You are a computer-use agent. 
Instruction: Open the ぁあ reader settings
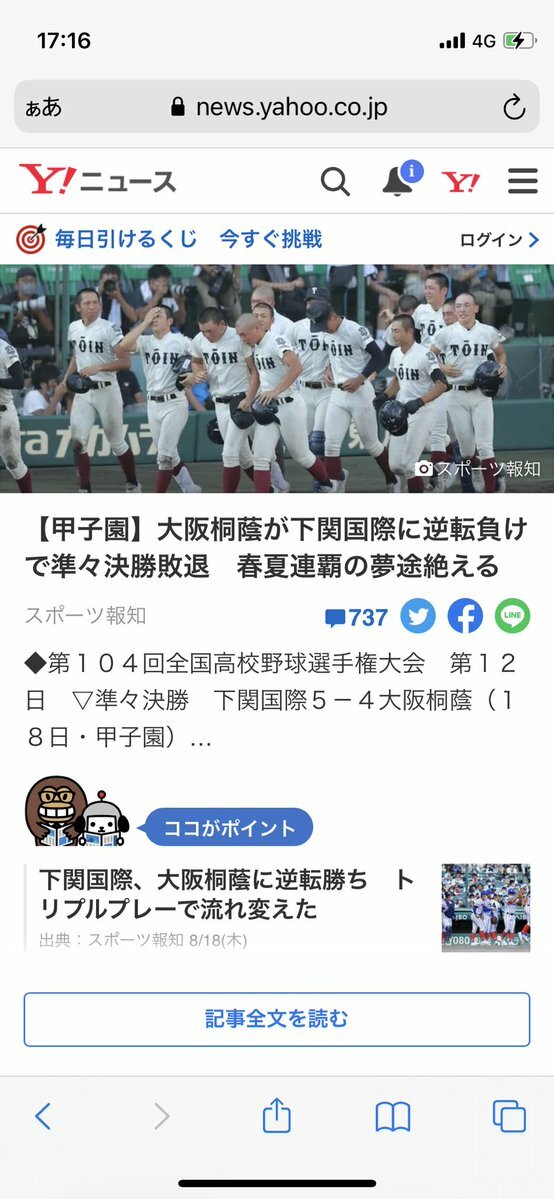pos(44,108)
